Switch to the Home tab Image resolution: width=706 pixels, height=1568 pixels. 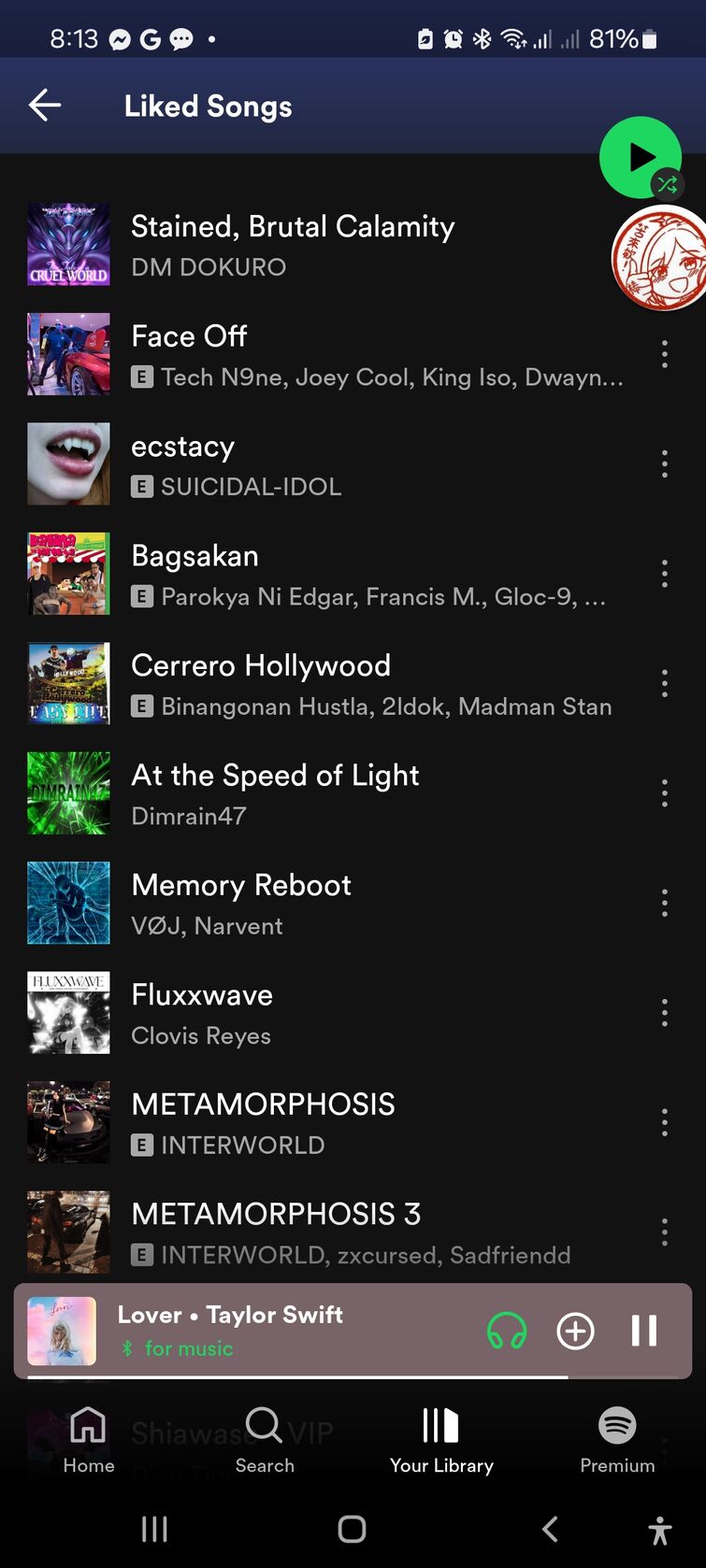pyautogui.click(x=89, y=1440)
